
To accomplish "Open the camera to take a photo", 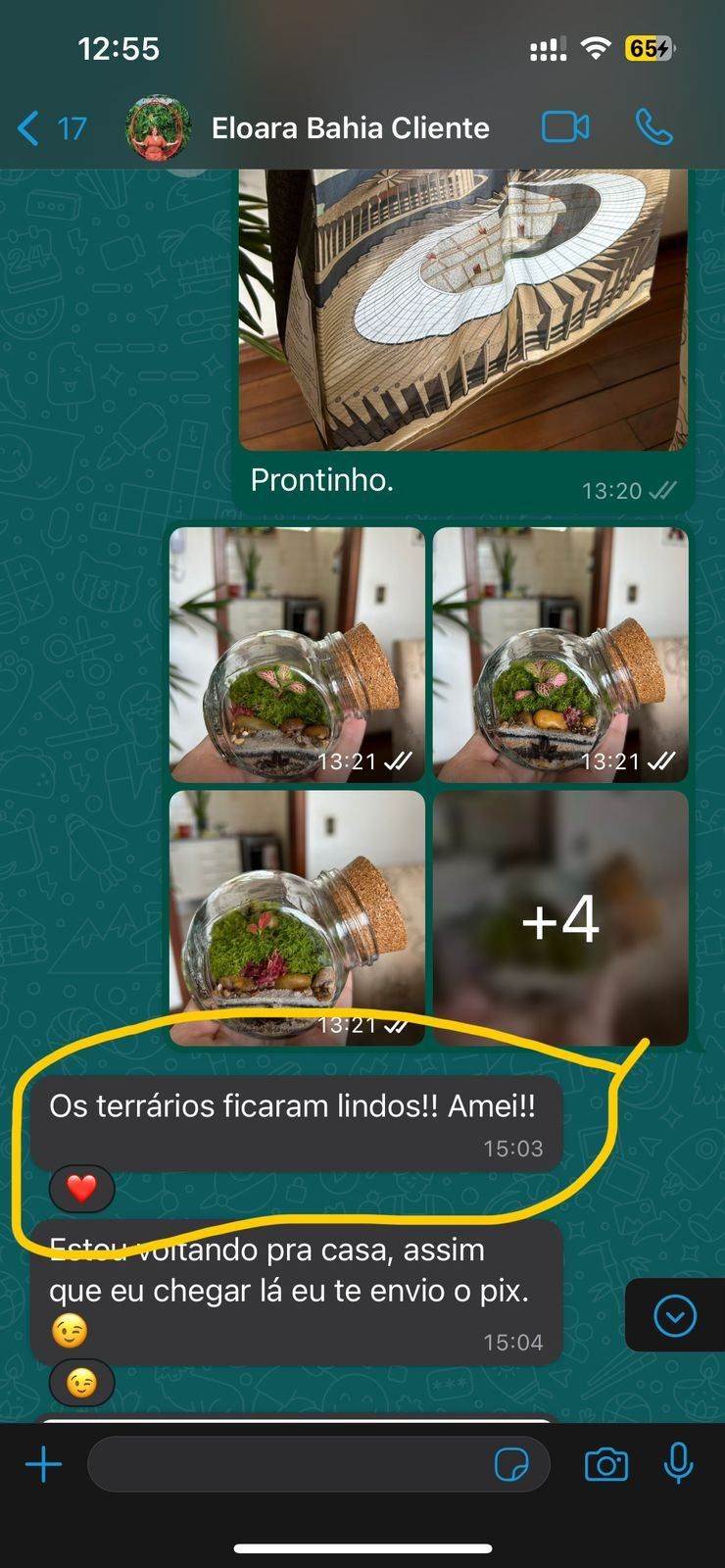I will pyautogui.click(x=605, y=1465).
